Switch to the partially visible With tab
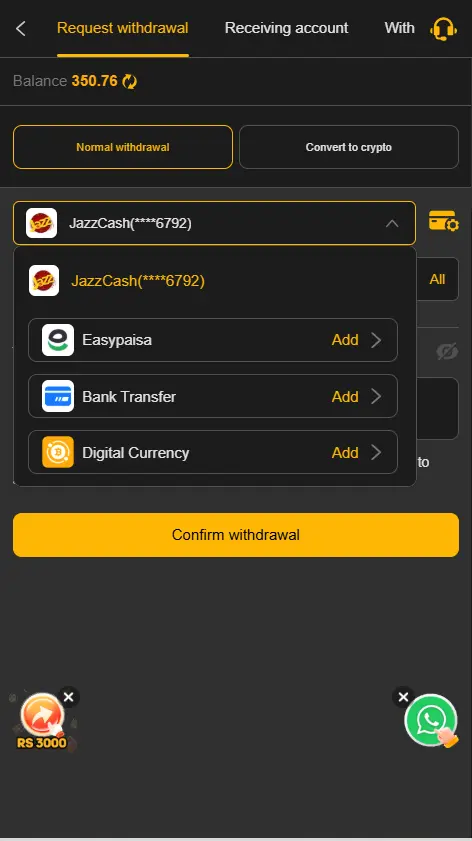The width and height of the screenshot is (472, 841). click(400, 28)
